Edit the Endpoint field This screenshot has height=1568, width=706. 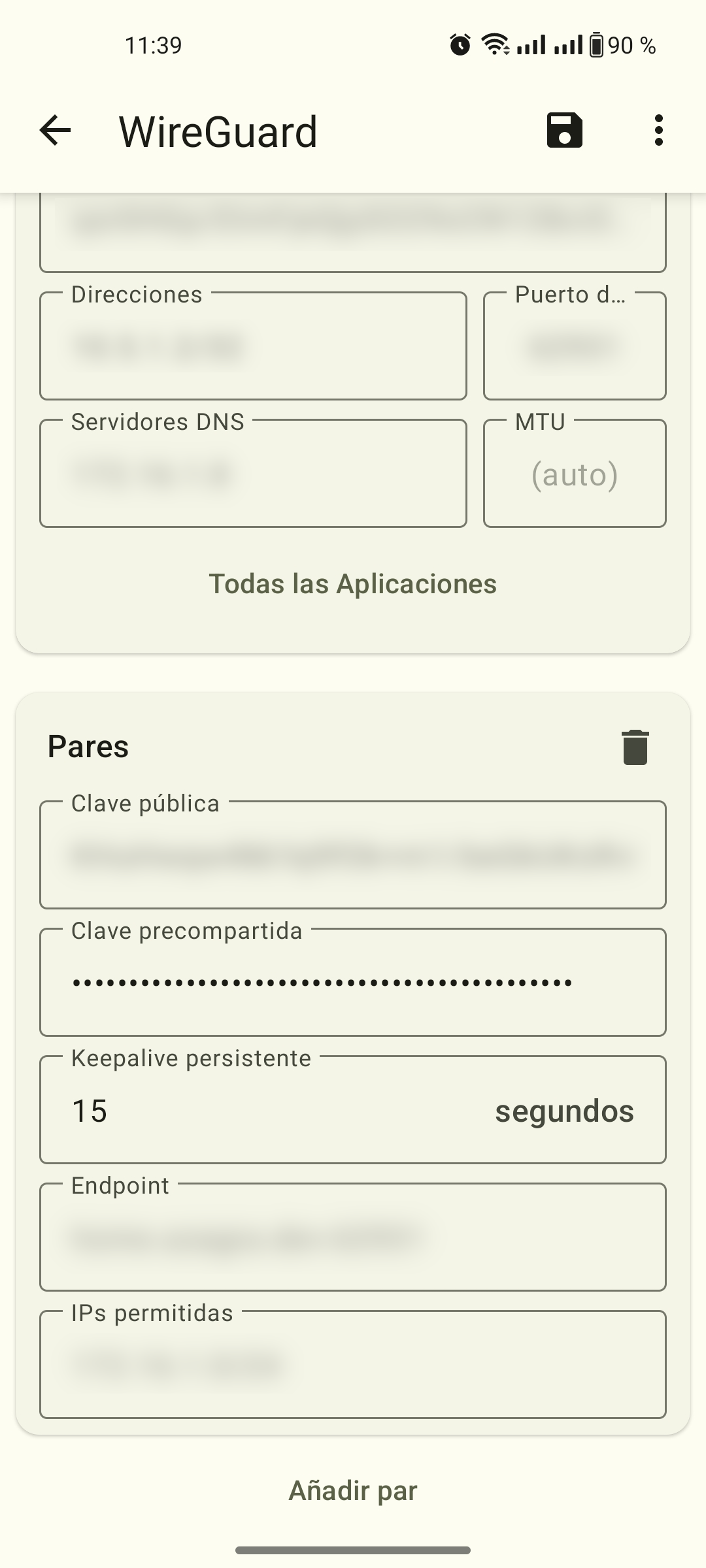click(x=353, y=1237)
